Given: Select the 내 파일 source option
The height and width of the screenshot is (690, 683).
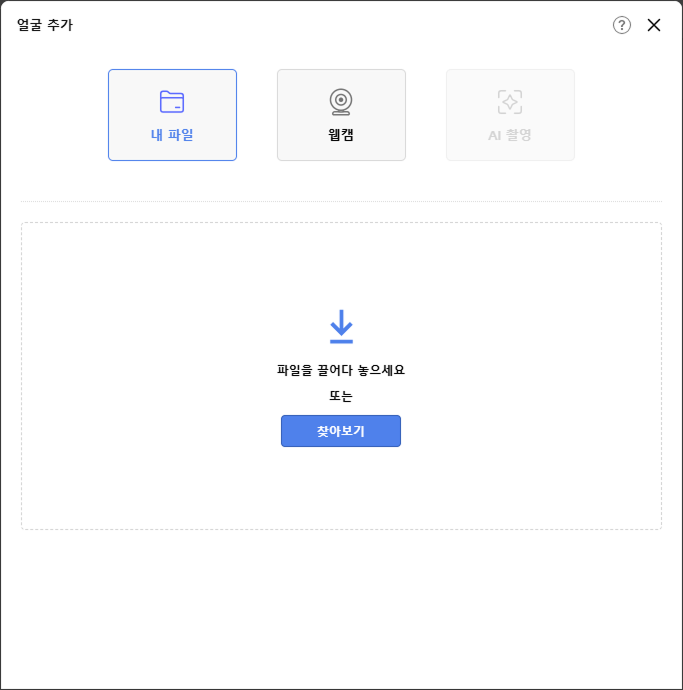Looking at the screenshot, I should (x=172, y=115).
